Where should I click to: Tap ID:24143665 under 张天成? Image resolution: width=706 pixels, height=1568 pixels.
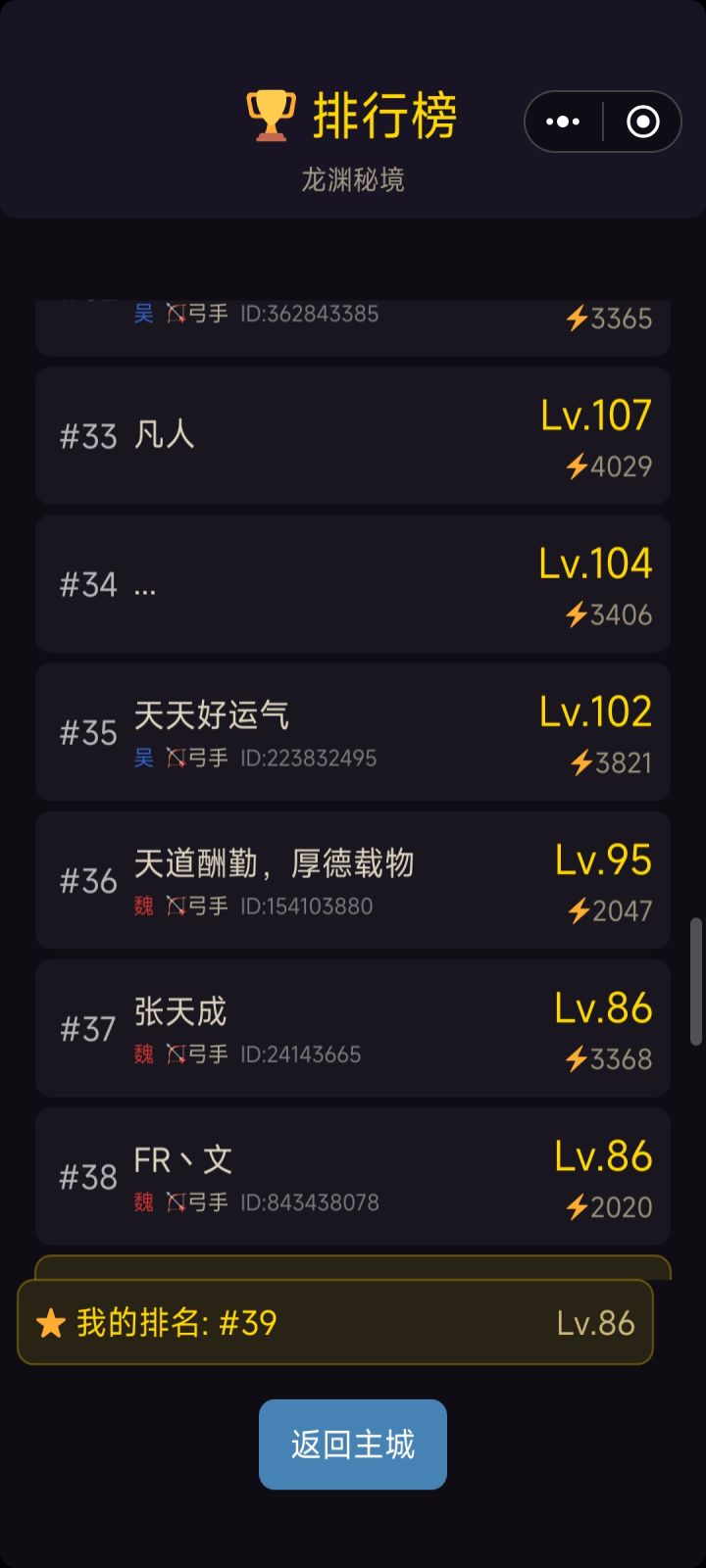coord(301,1053)
